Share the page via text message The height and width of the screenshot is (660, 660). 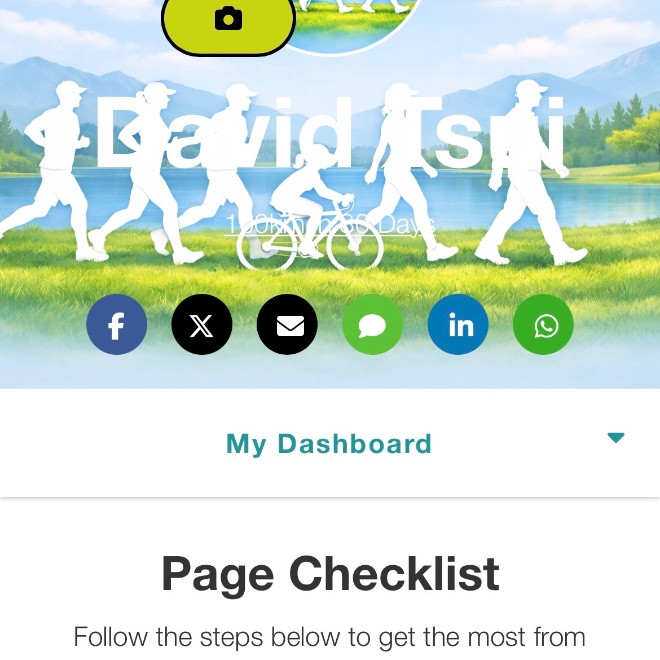coord(373,325)
